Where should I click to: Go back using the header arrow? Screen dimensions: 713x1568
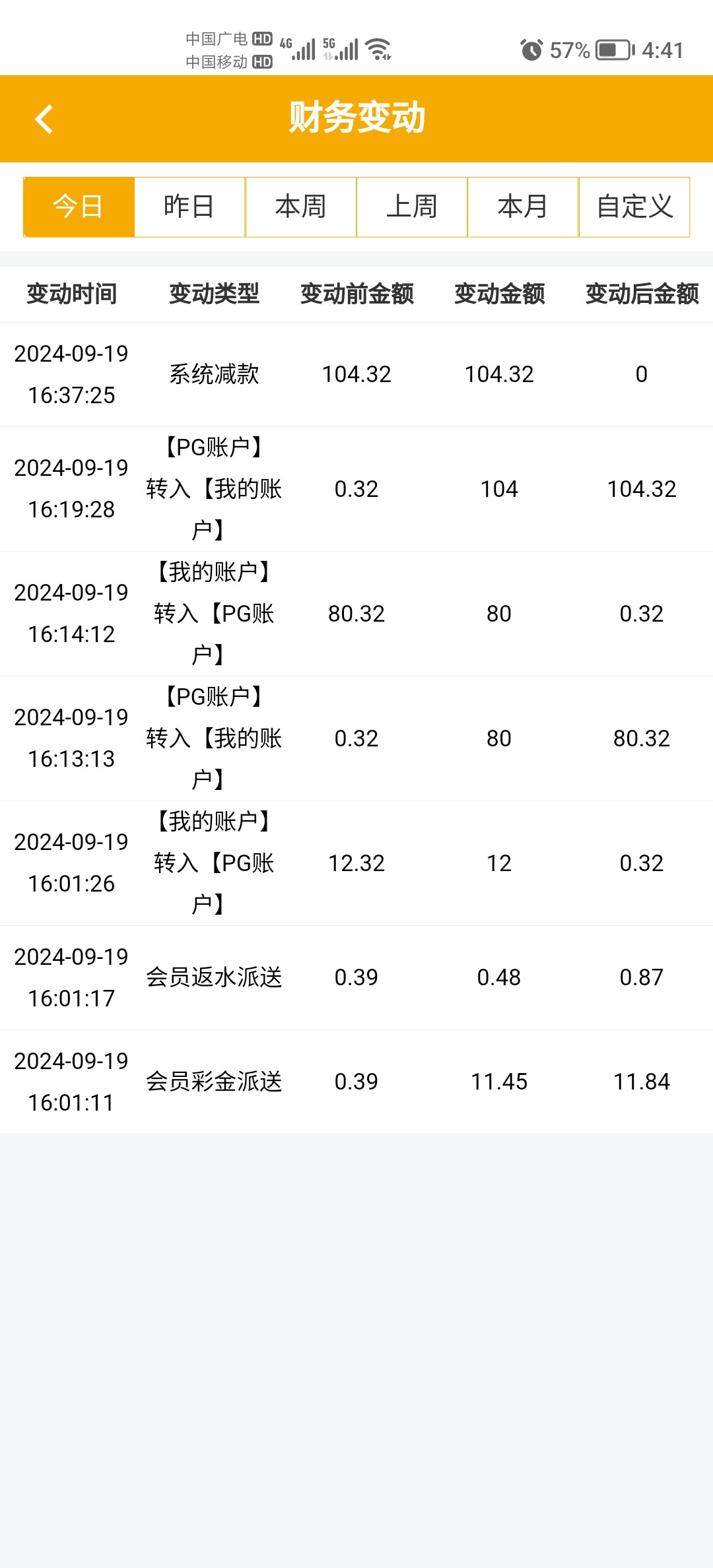click(44, 119)
